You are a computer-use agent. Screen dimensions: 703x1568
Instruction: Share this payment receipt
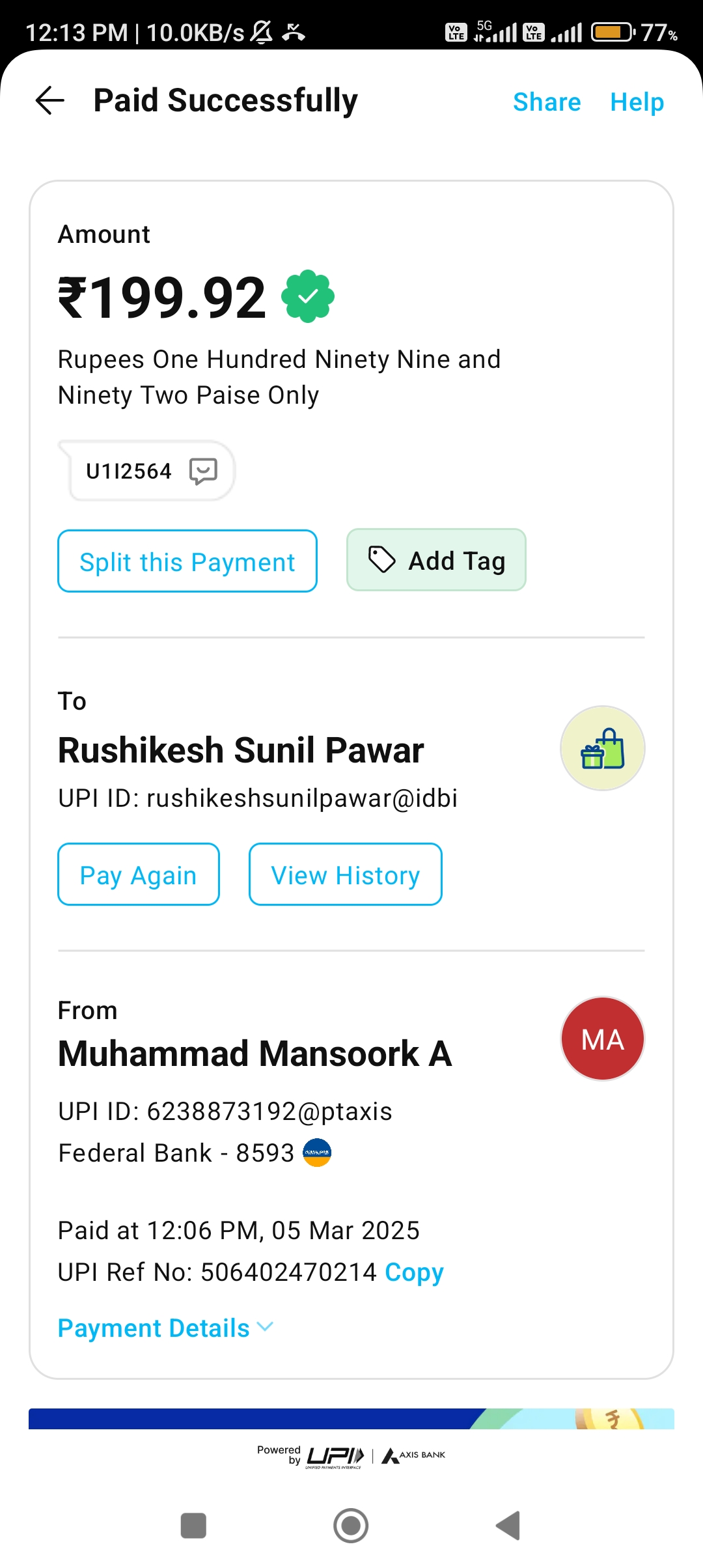547,102
